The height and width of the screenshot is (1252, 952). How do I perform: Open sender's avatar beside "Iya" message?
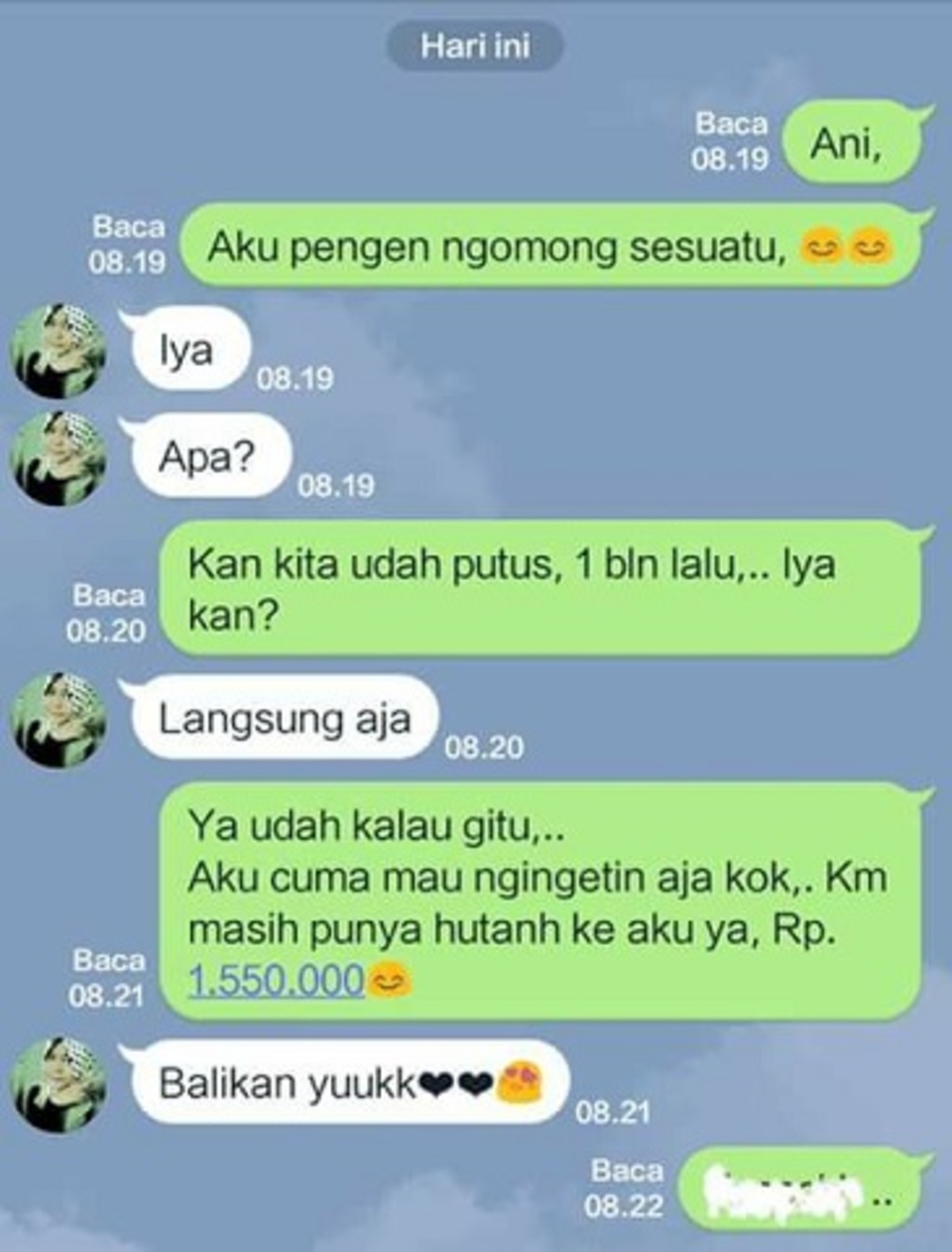click(x=57, y=350)
